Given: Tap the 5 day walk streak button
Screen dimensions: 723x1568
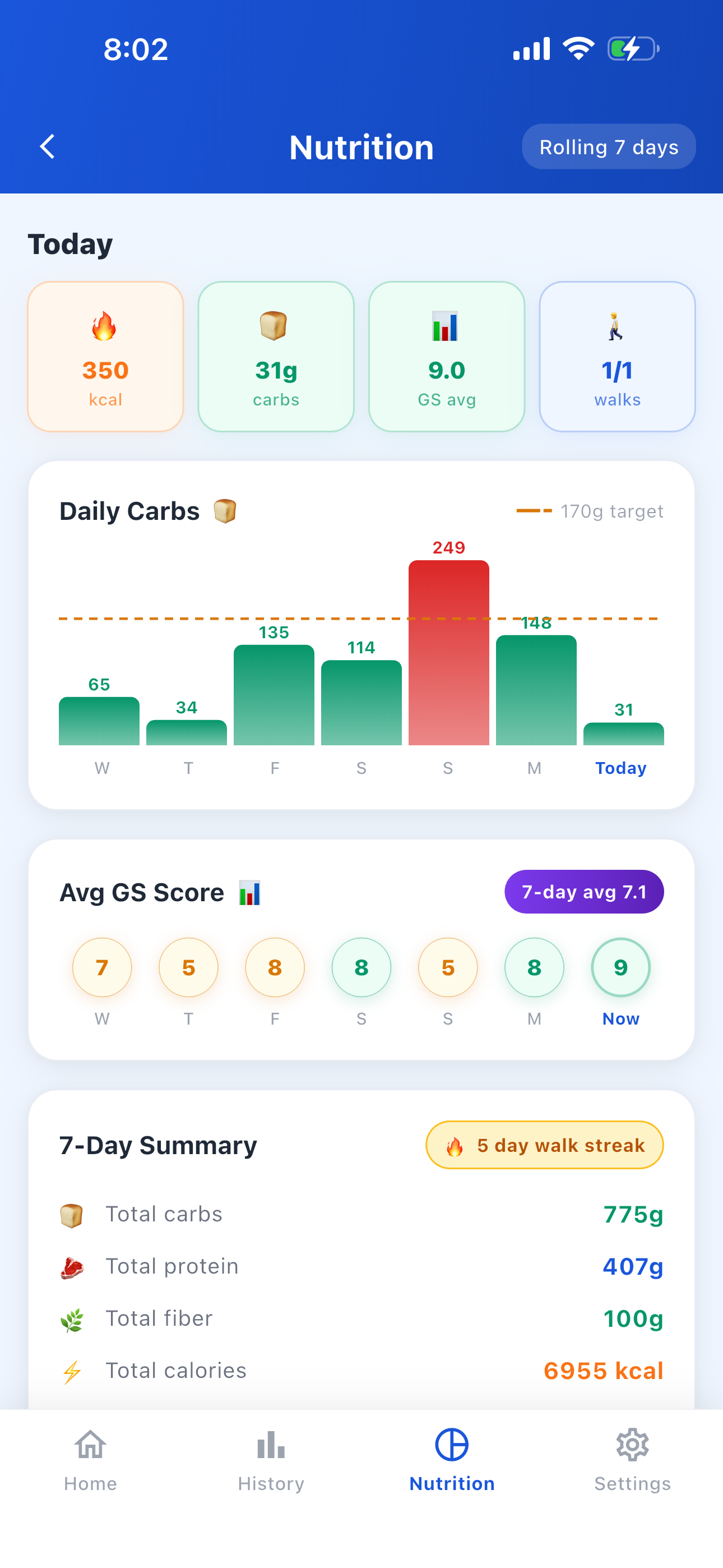Looking at the screenshot, I should (544, 1145).
